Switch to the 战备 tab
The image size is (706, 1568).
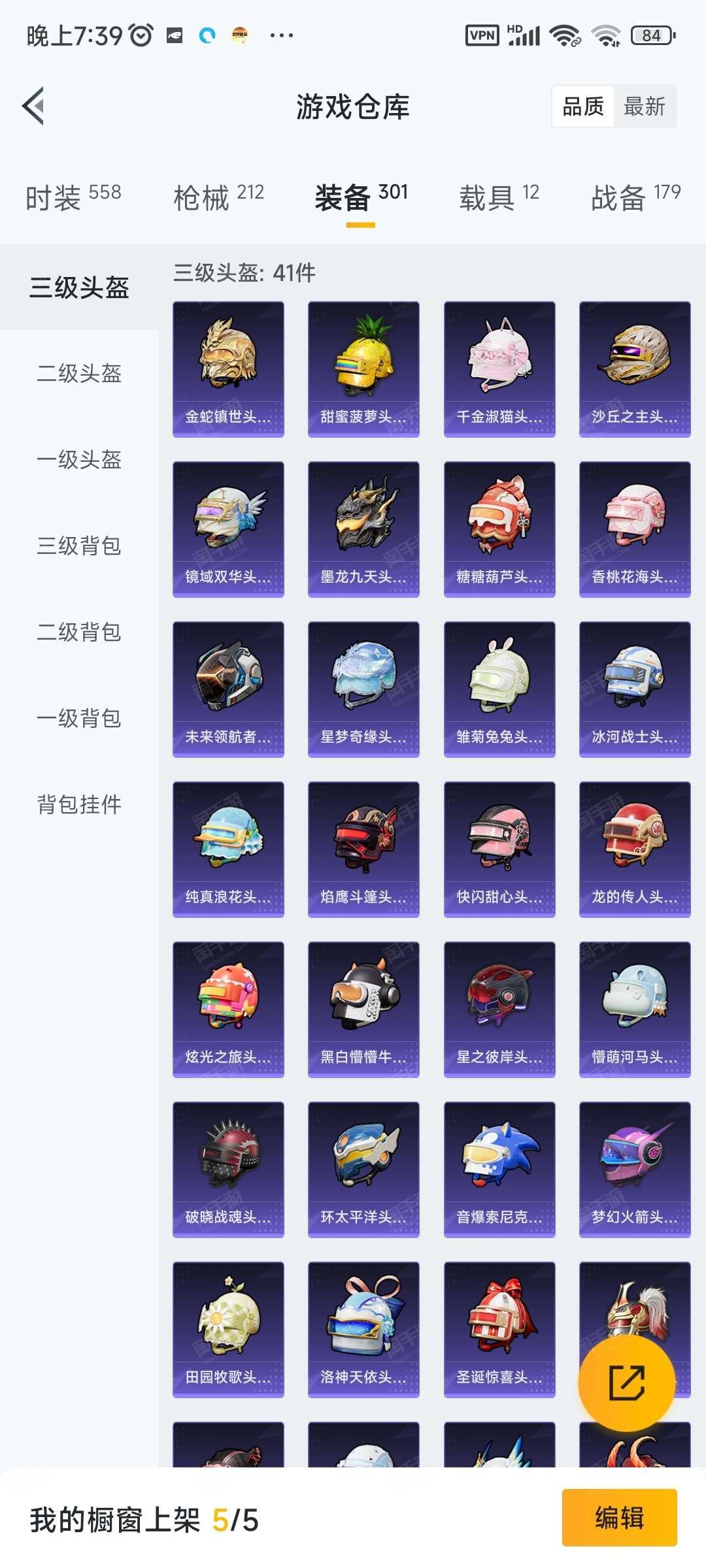pos(635,197)
